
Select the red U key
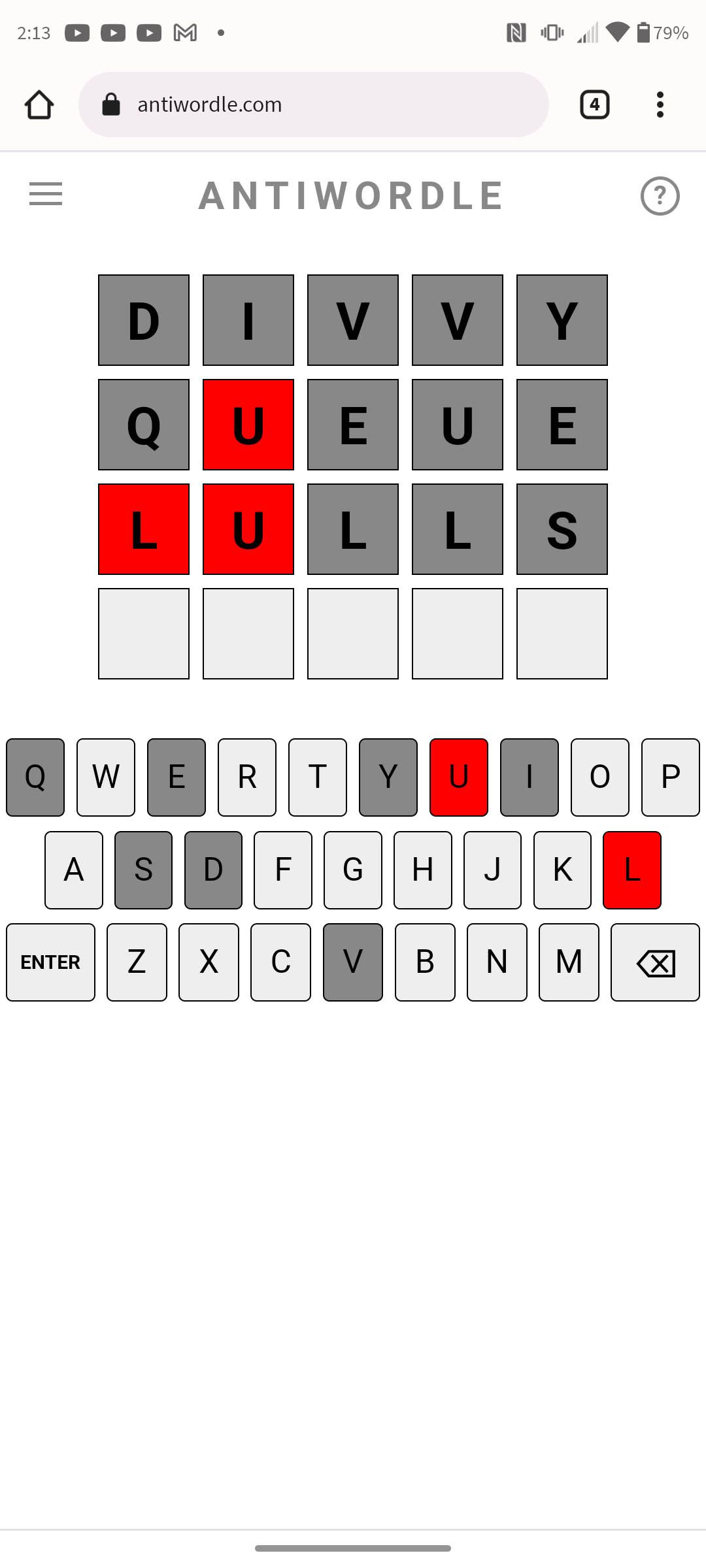pos(459,777)
